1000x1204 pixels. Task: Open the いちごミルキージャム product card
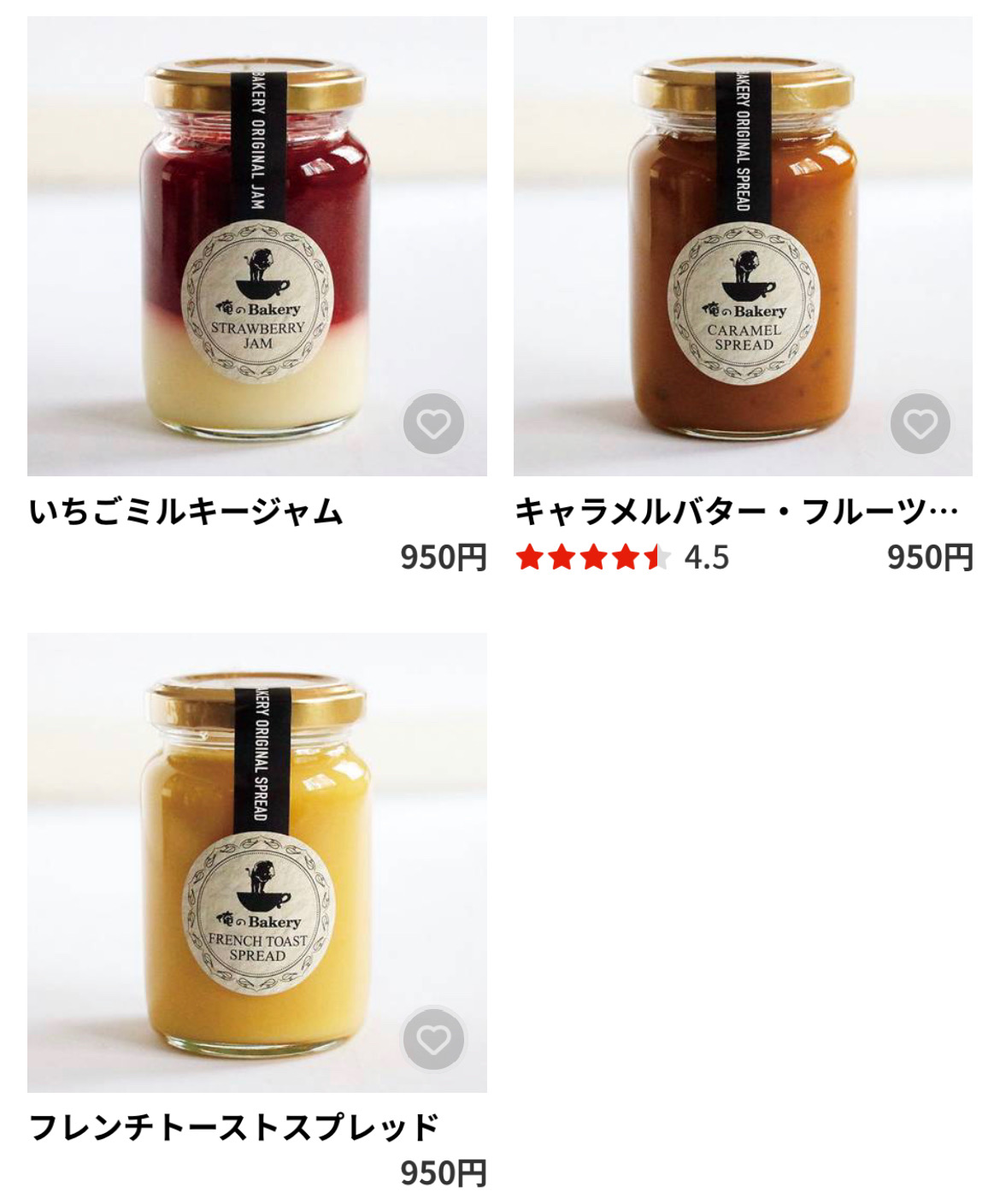(256, 246)
